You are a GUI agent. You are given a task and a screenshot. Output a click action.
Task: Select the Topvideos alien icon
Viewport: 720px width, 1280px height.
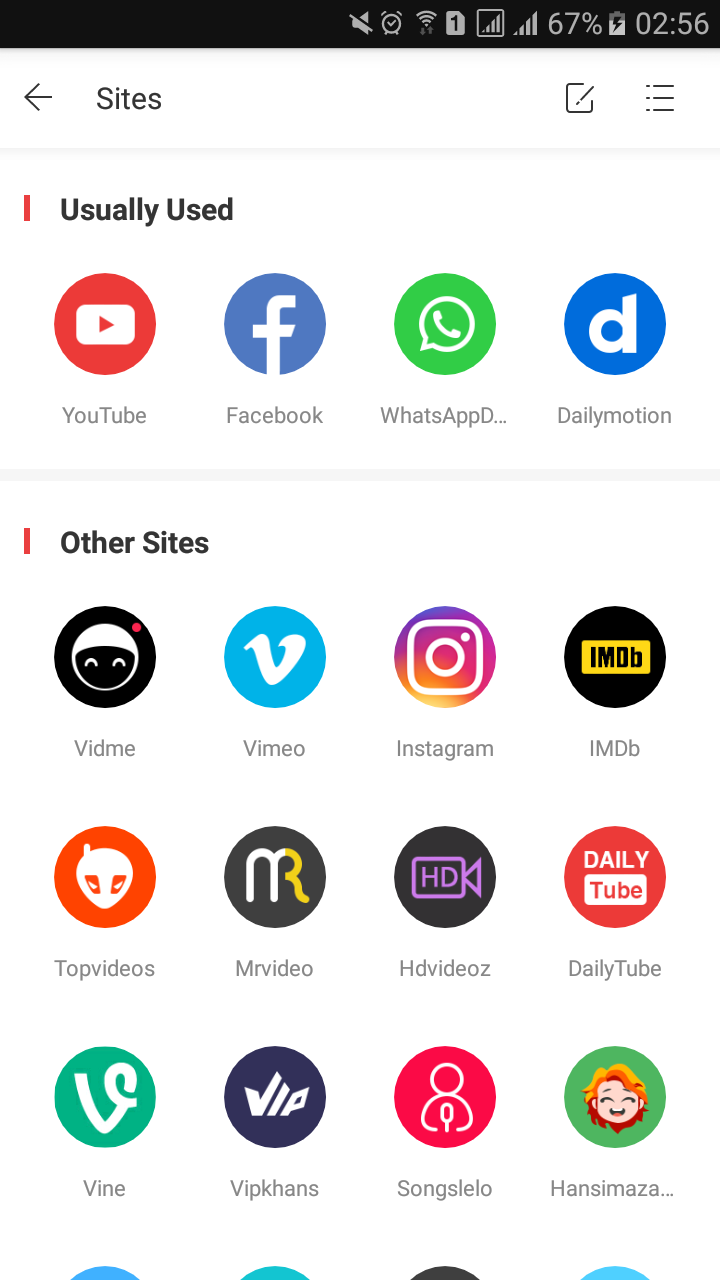105,877
